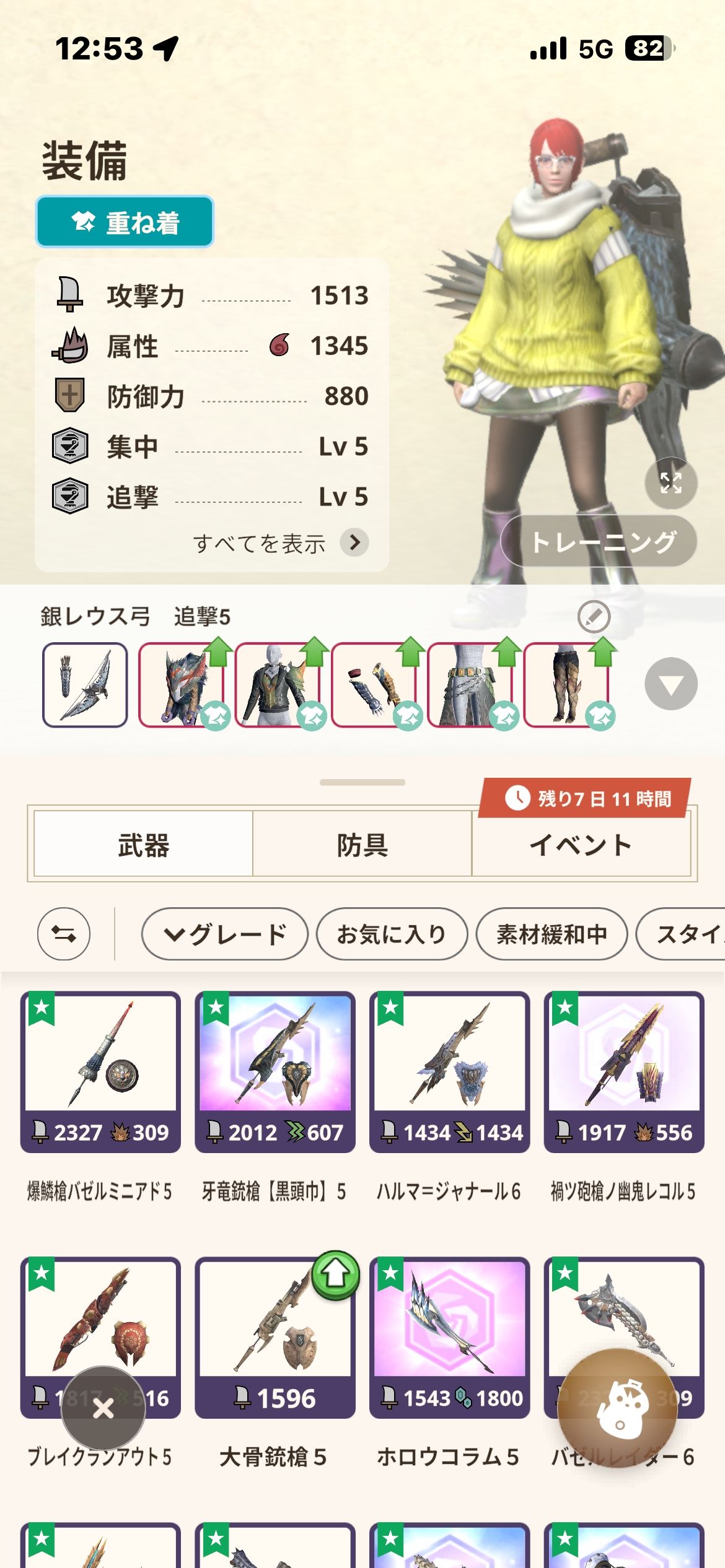Tap すべてを表示 to show all stats

tap(280, 543)
